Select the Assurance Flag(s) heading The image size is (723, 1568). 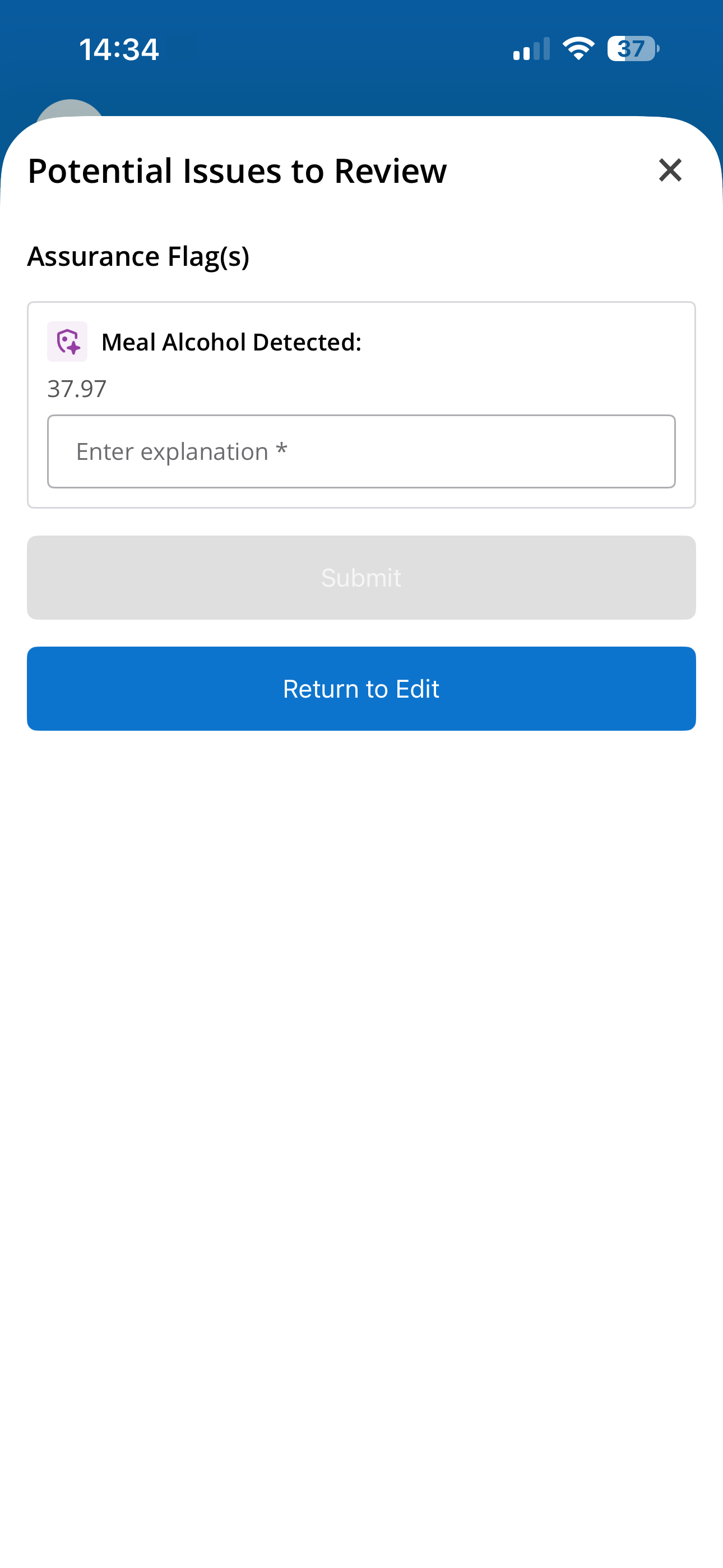click(140, 256)
